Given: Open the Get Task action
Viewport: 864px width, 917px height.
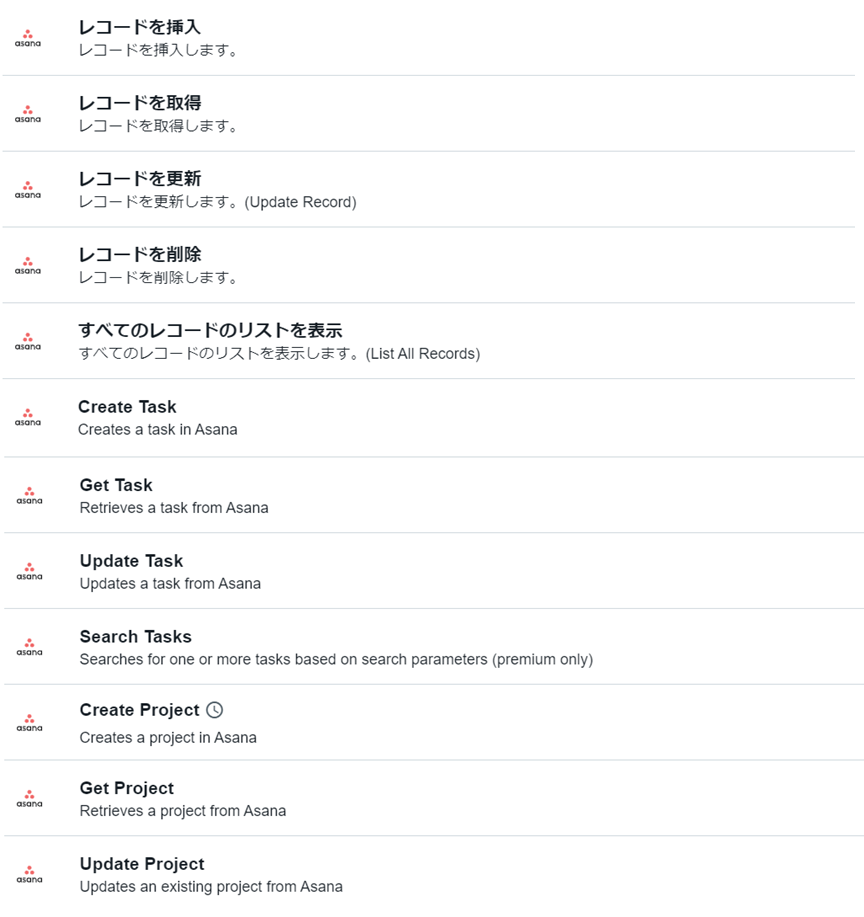Looking at the screenshot, I should point(116,485).
